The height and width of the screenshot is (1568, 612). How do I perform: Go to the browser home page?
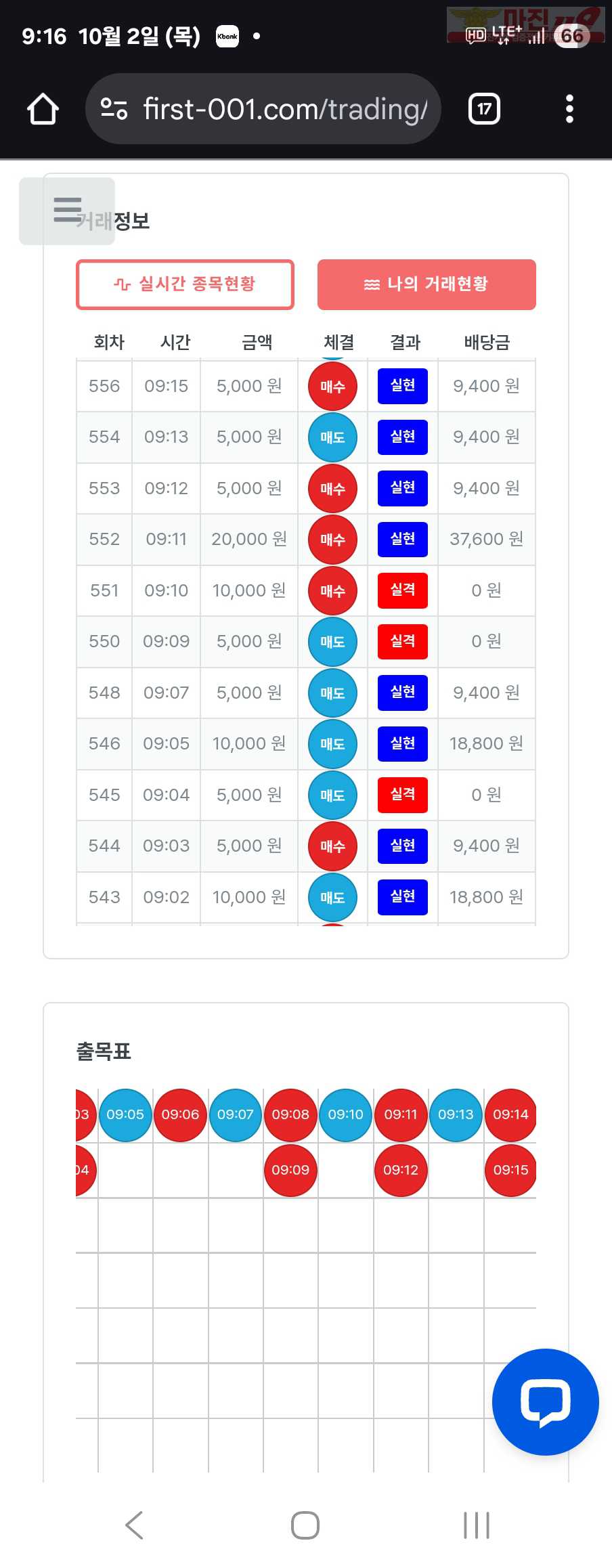43,109
